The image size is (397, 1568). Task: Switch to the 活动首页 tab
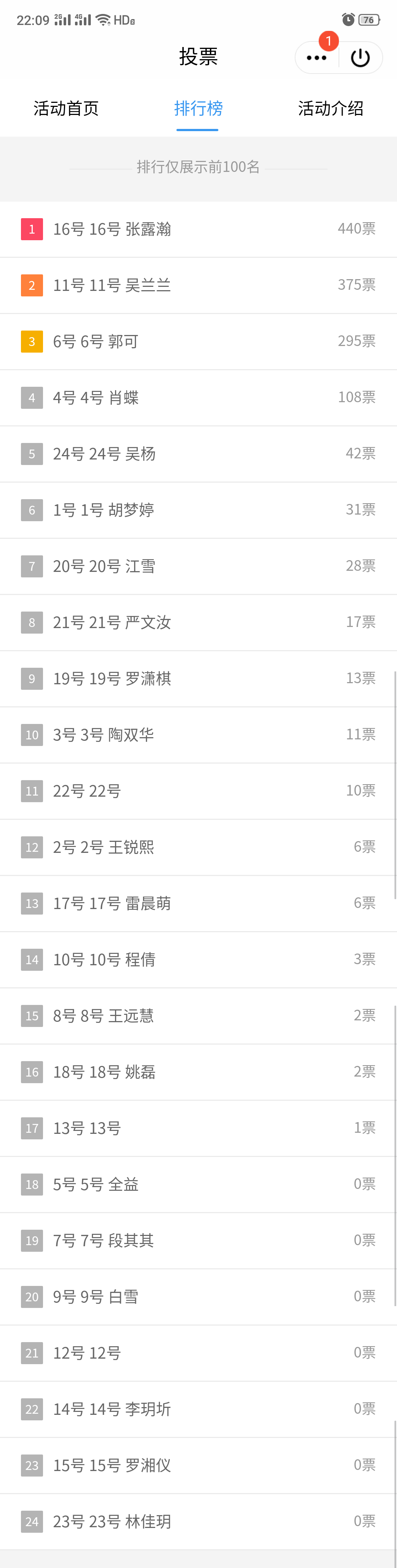click(66, 108)
